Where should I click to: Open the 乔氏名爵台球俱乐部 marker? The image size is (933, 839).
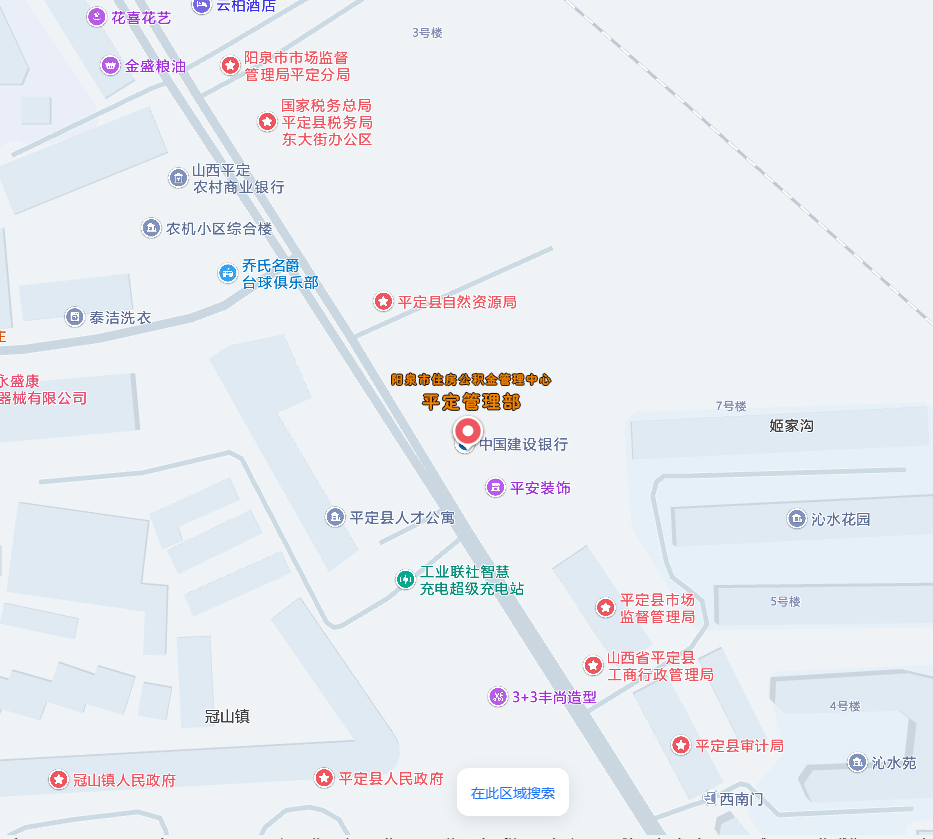(228, 273)
